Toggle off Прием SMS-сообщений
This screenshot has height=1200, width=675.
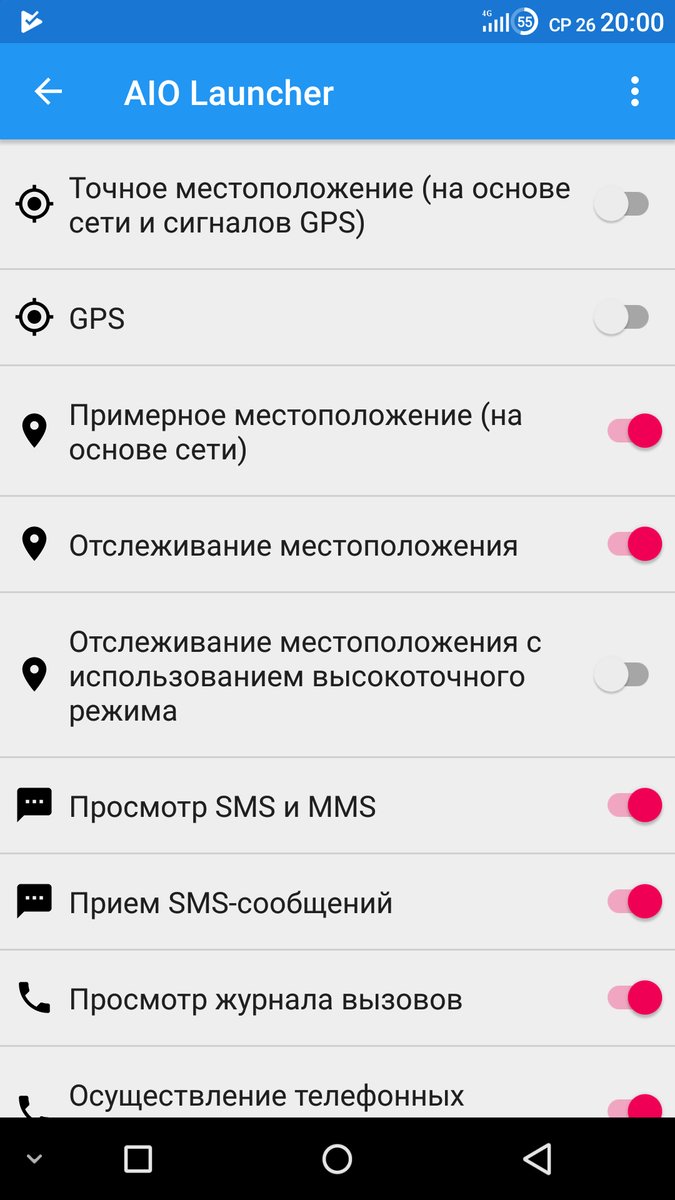coord(635,902)
